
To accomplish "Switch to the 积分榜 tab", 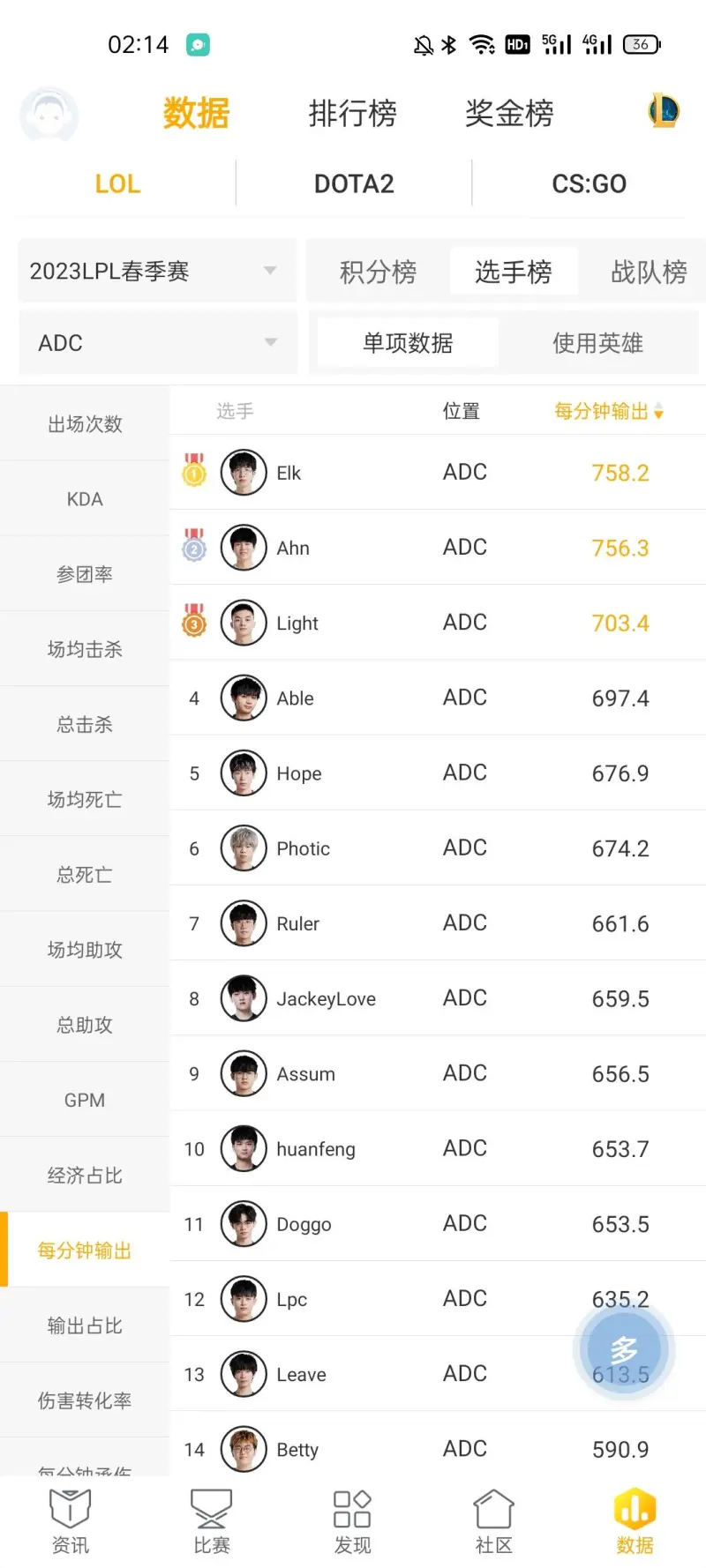I will pos(378,272).
